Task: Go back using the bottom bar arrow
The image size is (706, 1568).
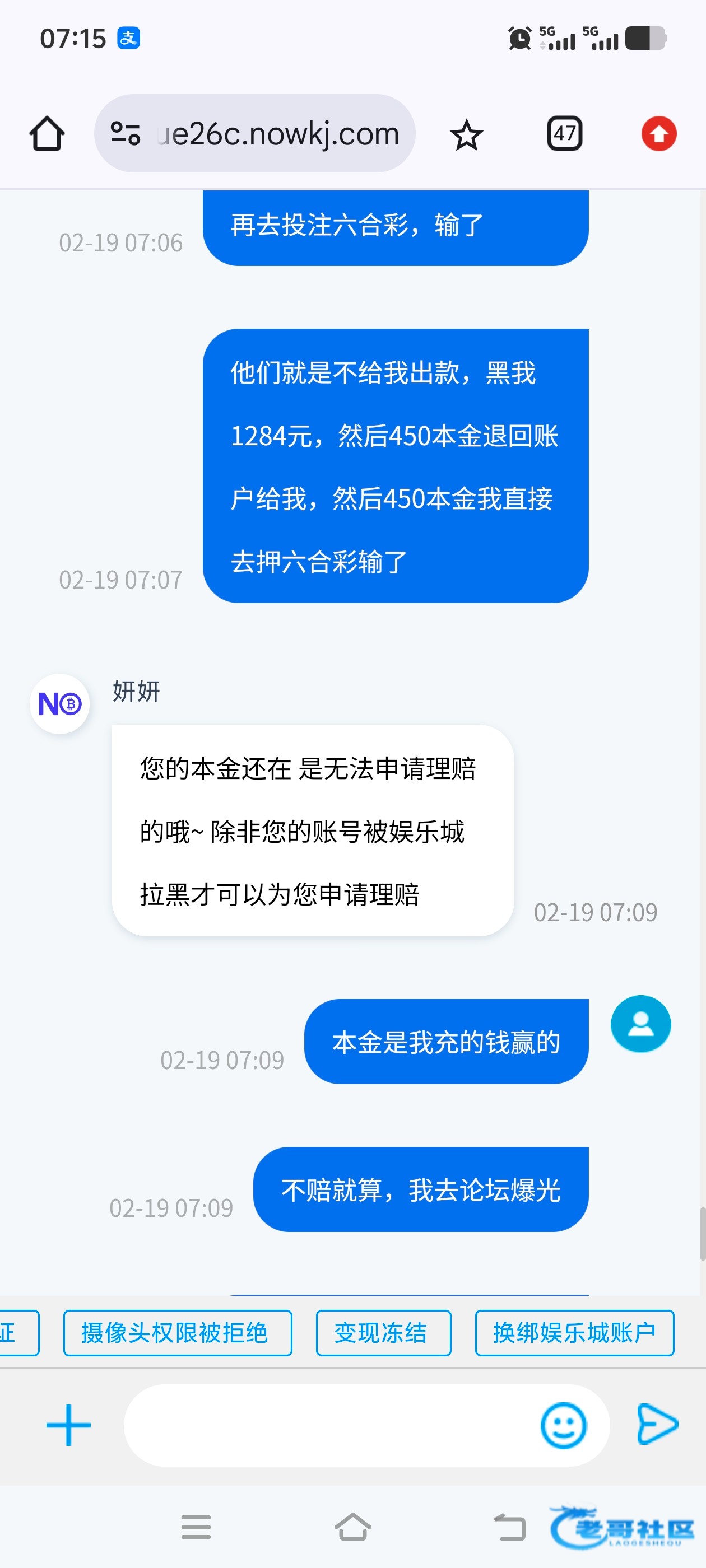Action: click(509, 1527)
